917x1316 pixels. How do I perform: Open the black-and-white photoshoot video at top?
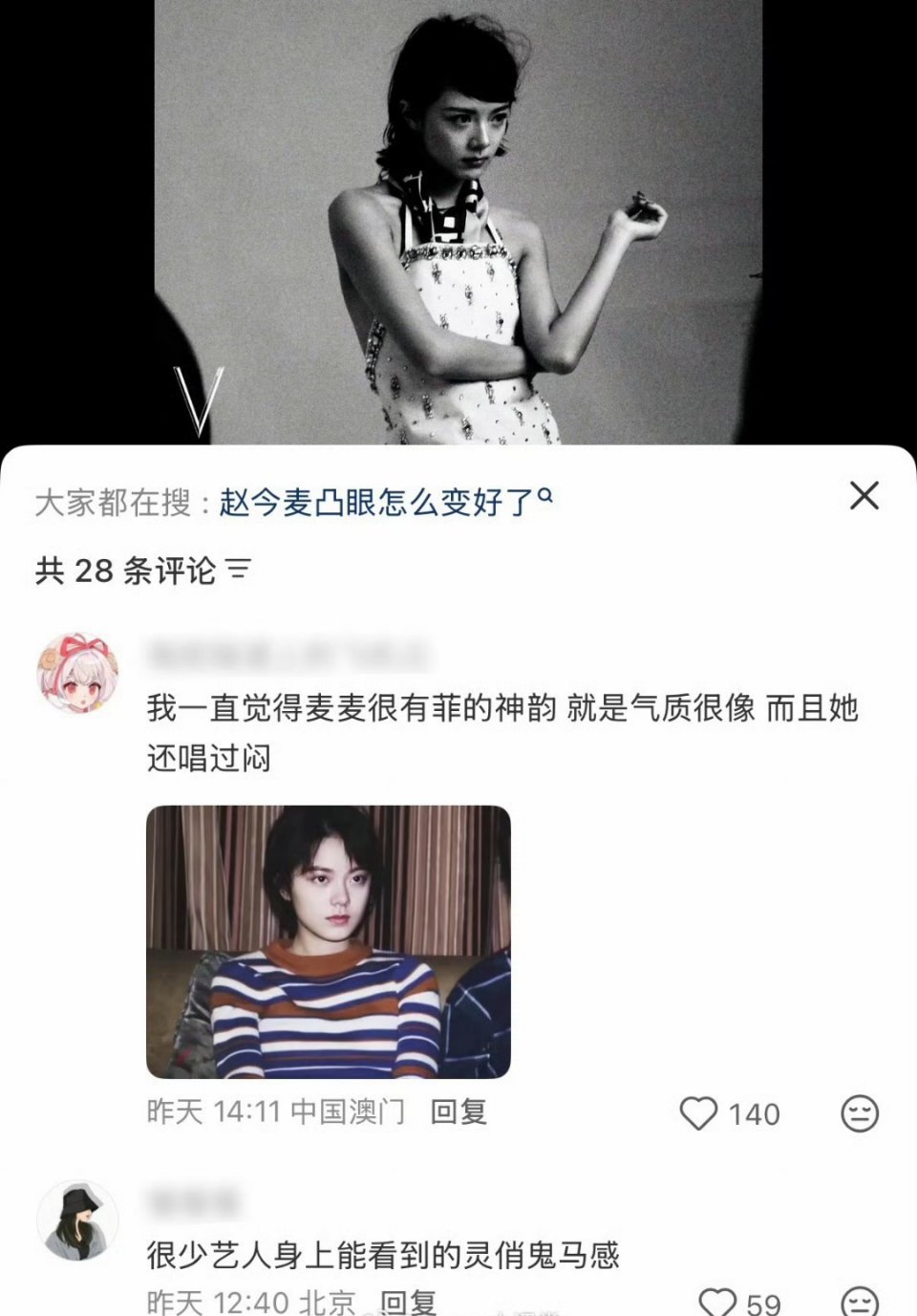point(458,220)
